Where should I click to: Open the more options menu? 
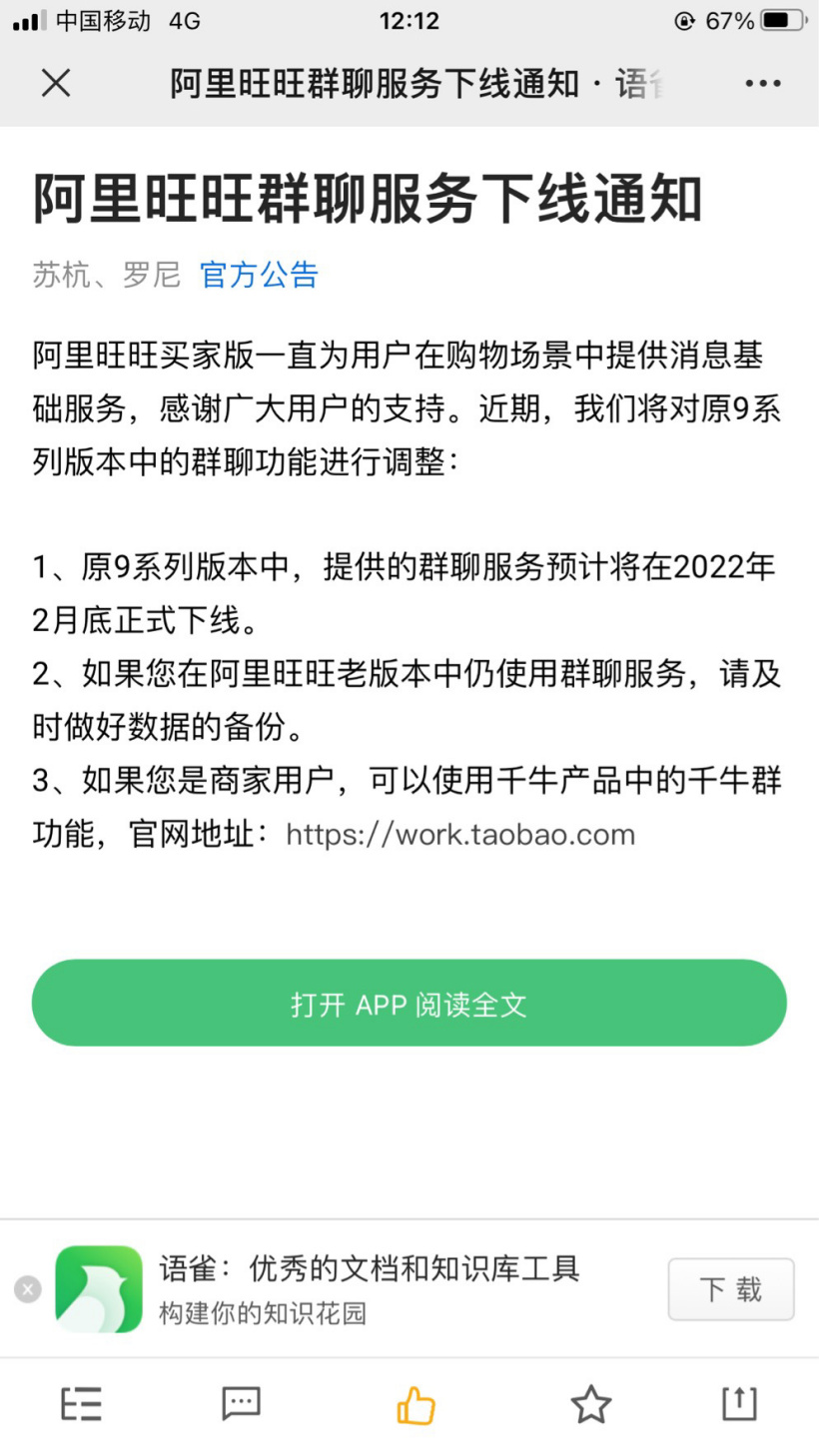[762, 84]
